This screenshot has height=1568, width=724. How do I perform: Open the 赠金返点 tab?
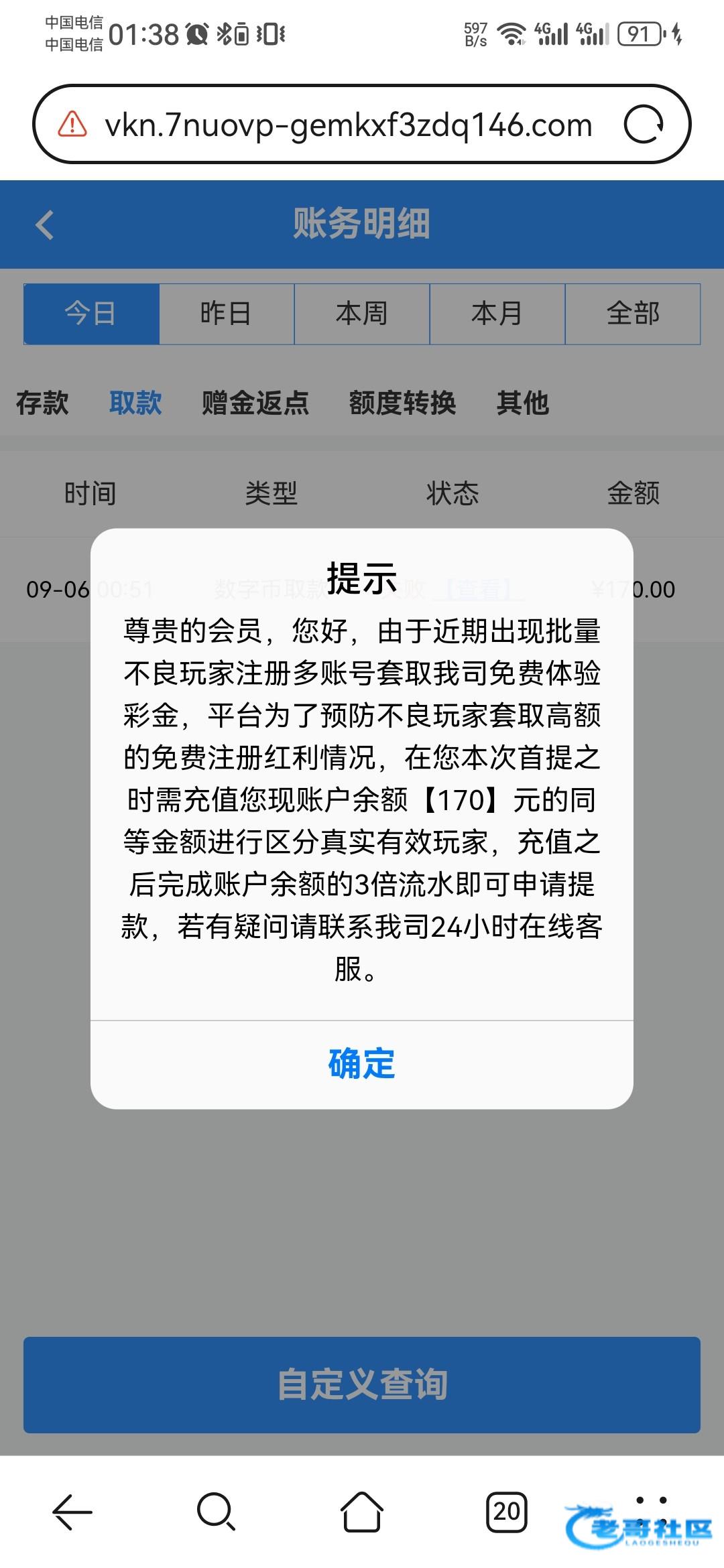point(255,403)
